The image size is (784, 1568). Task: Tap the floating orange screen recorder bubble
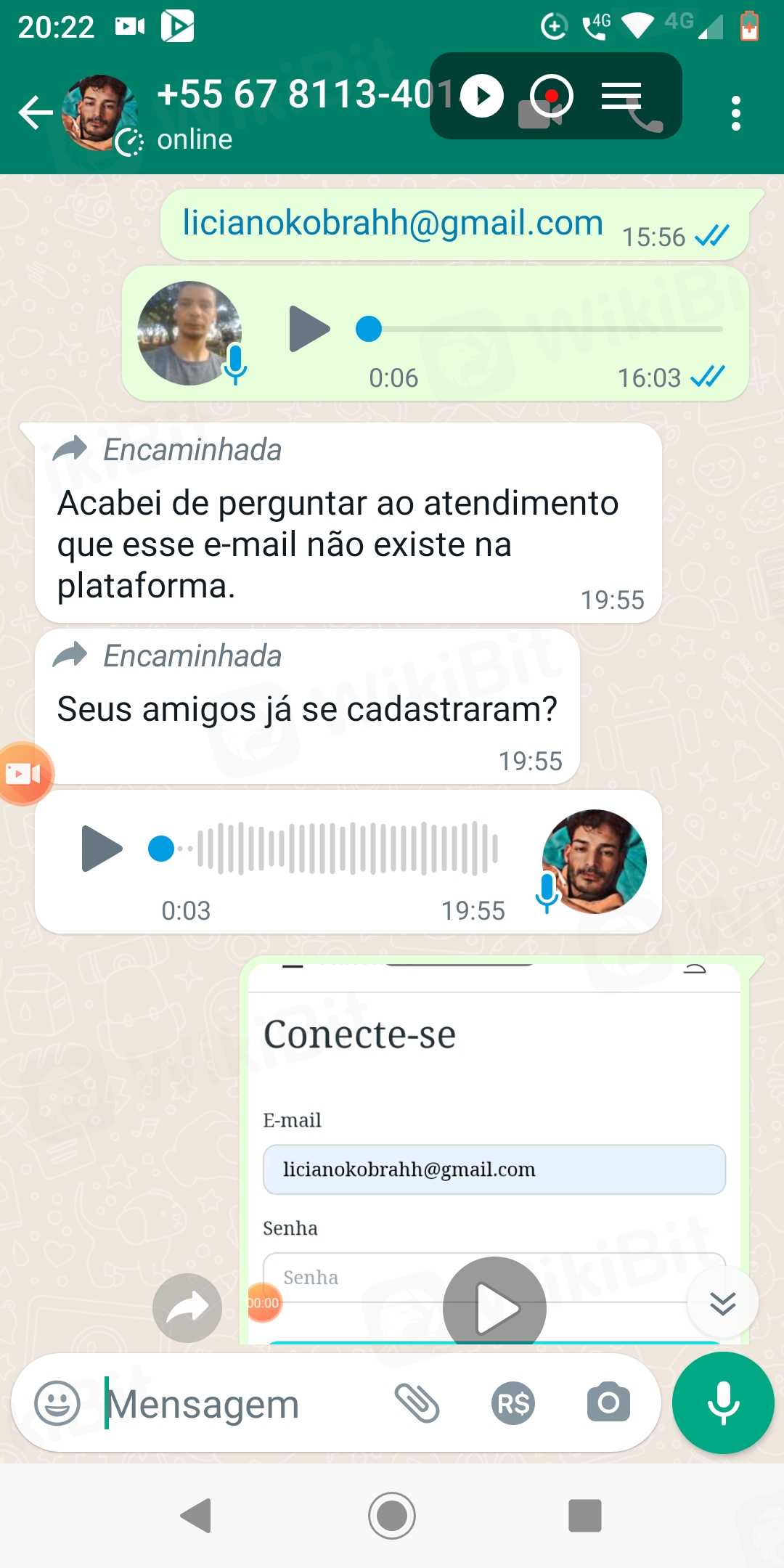point(25,774)
